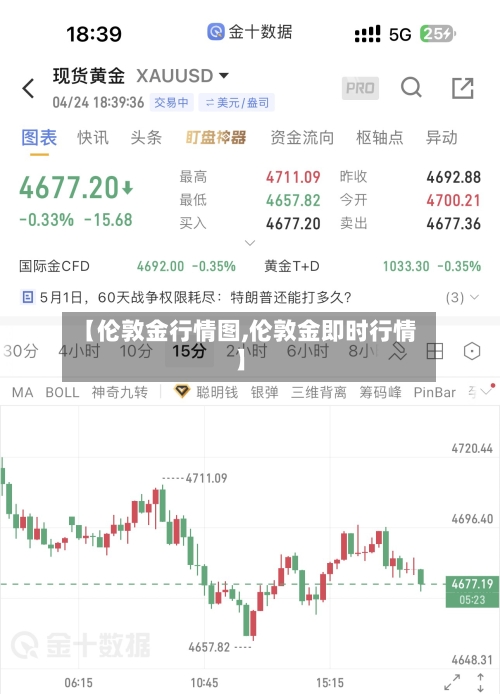
Task: Open the search magnifier icon
Action: point(411,88)
